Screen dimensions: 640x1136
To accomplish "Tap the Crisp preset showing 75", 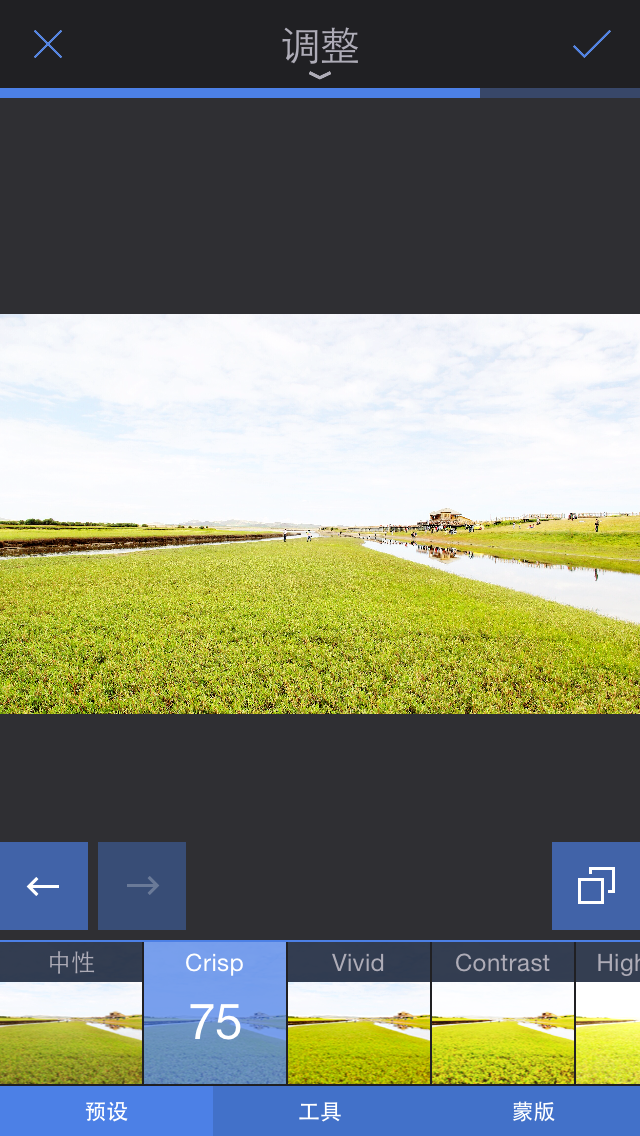I will coord(215,1013).
